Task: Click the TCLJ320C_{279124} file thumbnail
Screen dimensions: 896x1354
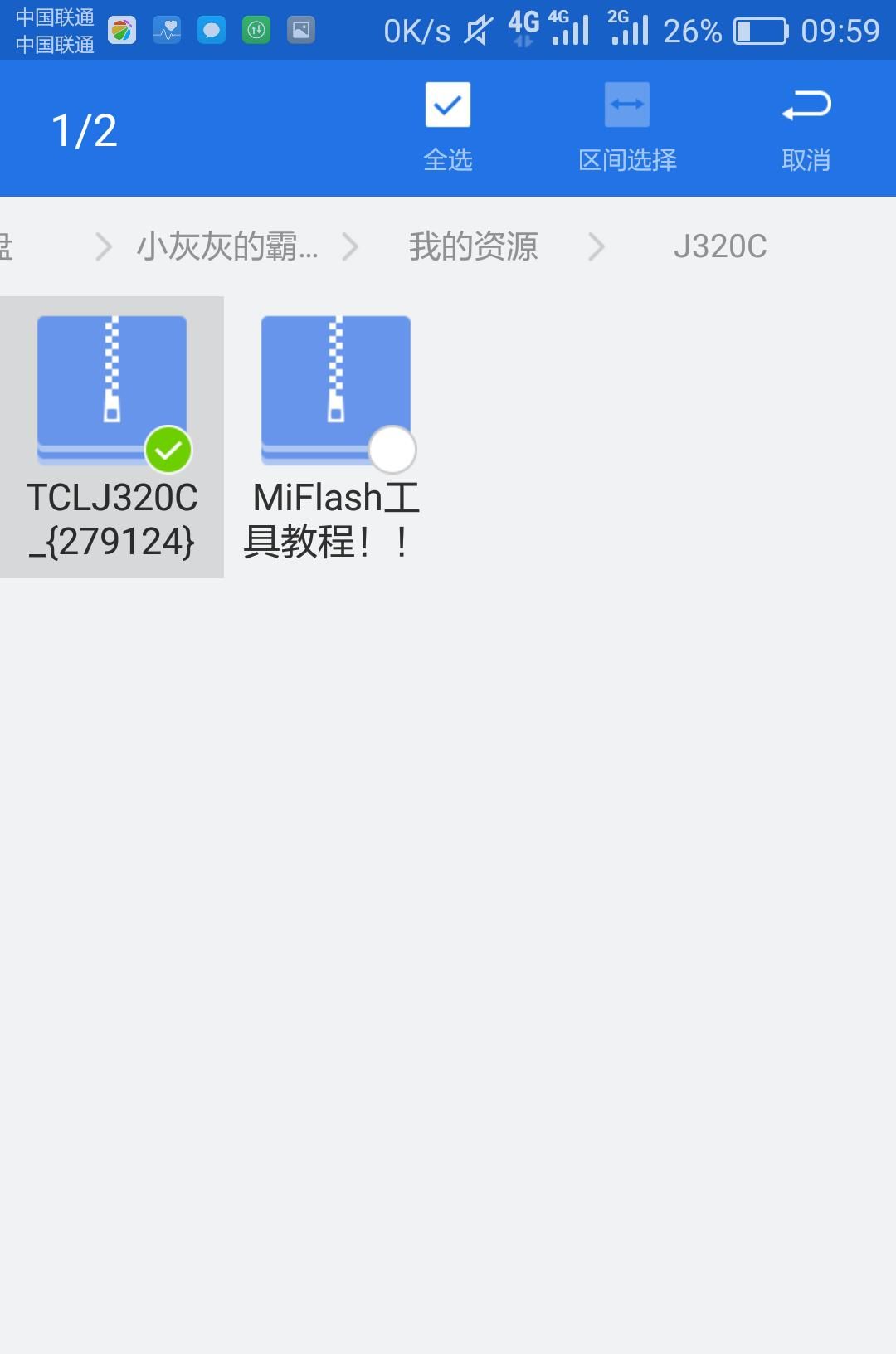Action: click(x=113, y=382)
